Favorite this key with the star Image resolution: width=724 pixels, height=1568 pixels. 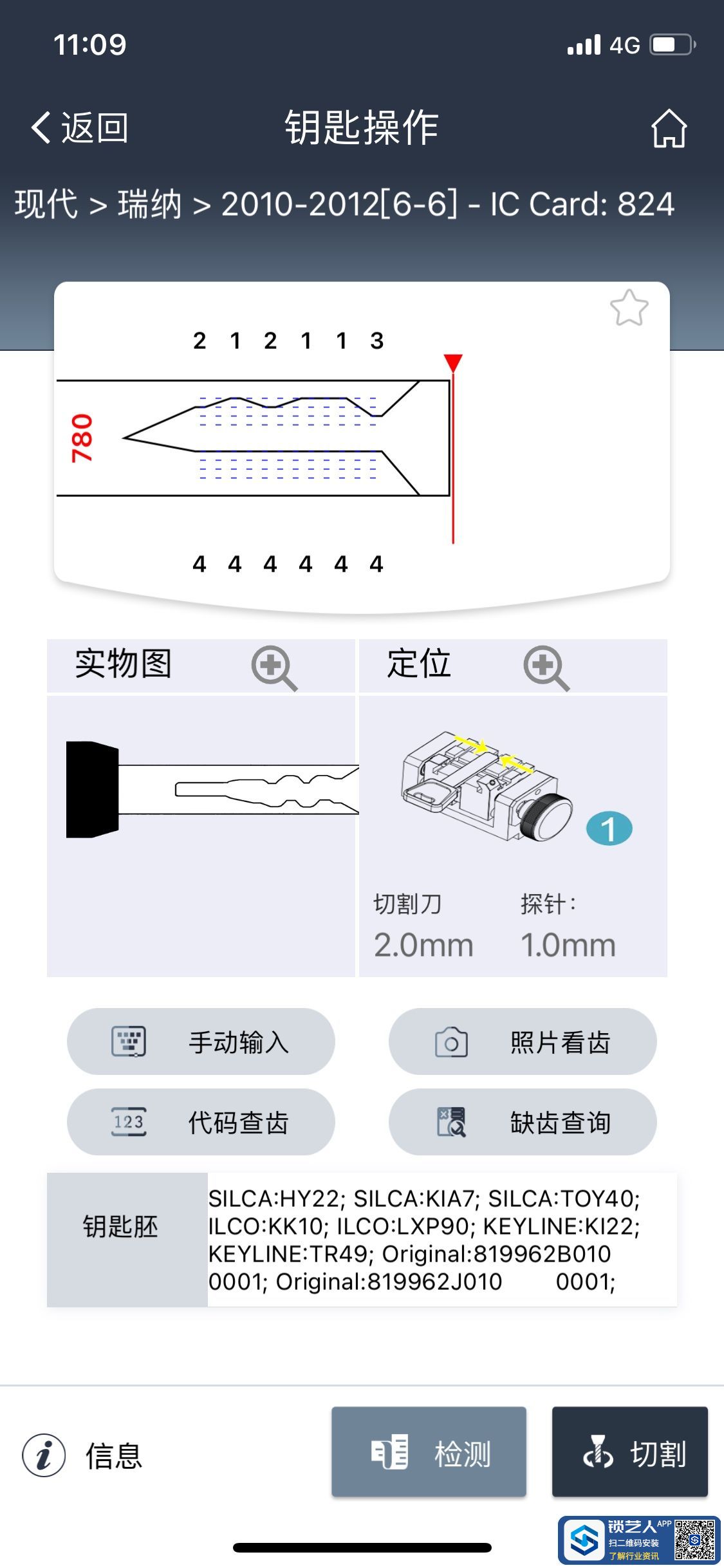pyautogui.click(x=629, y=308)
